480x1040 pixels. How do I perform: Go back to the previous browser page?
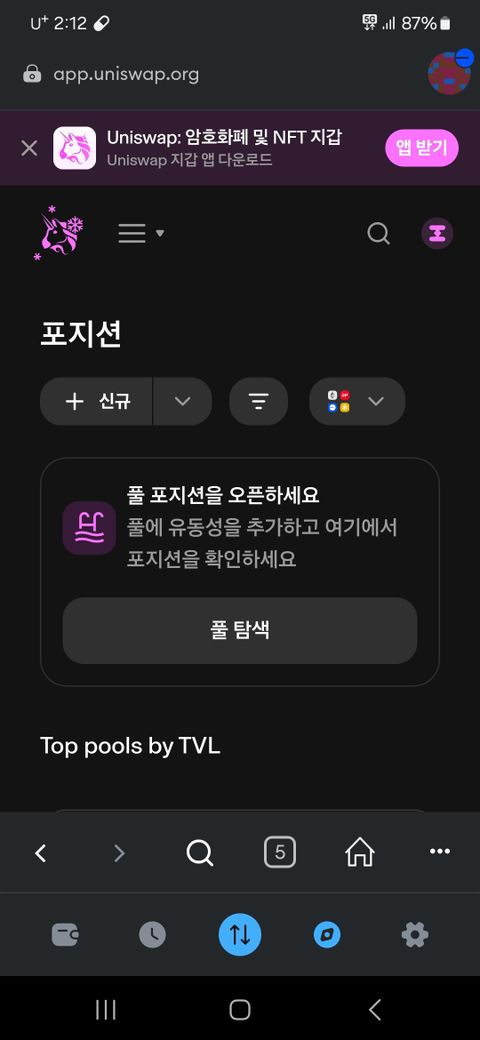[x=40, y=852]
